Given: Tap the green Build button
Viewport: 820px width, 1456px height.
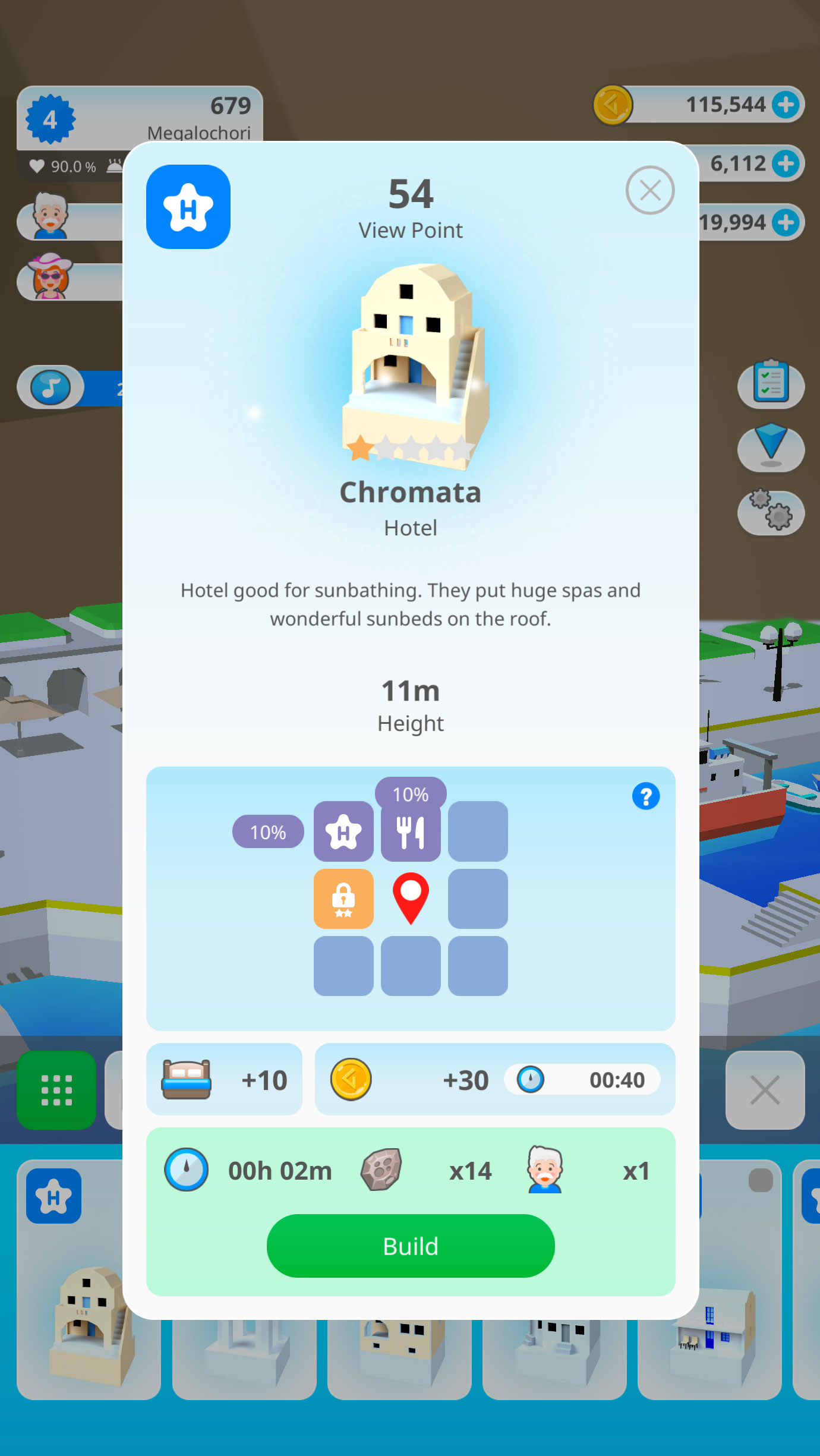Looking at the screenshot, I should click(x=411, y=1246).
